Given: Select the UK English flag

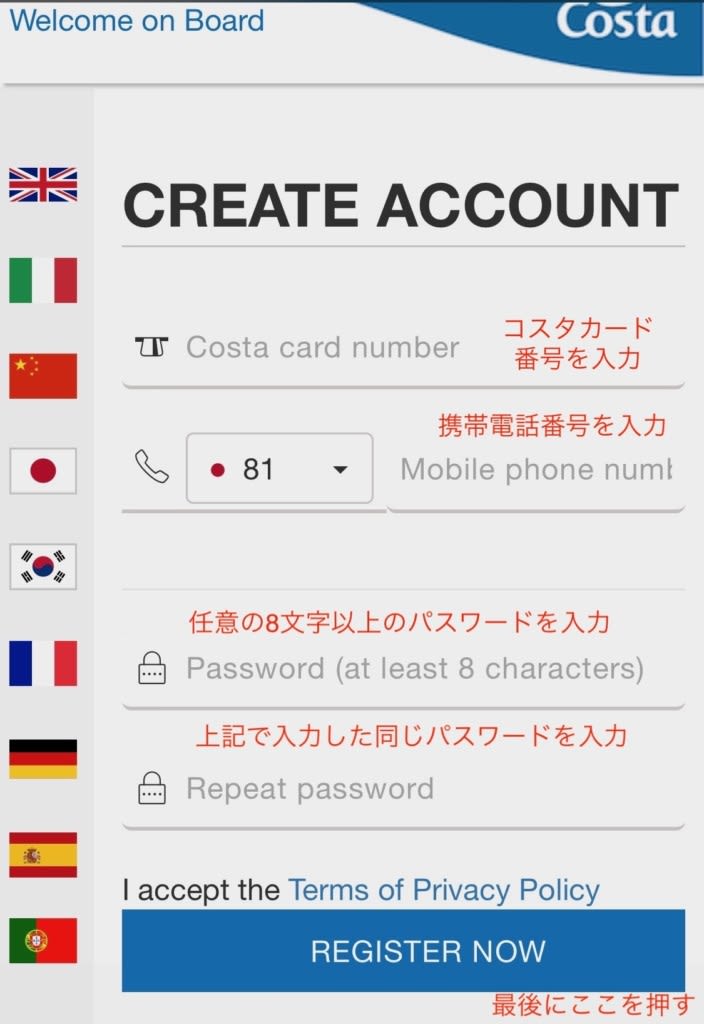Looking at the screenshot, I should tap(43, 185).
